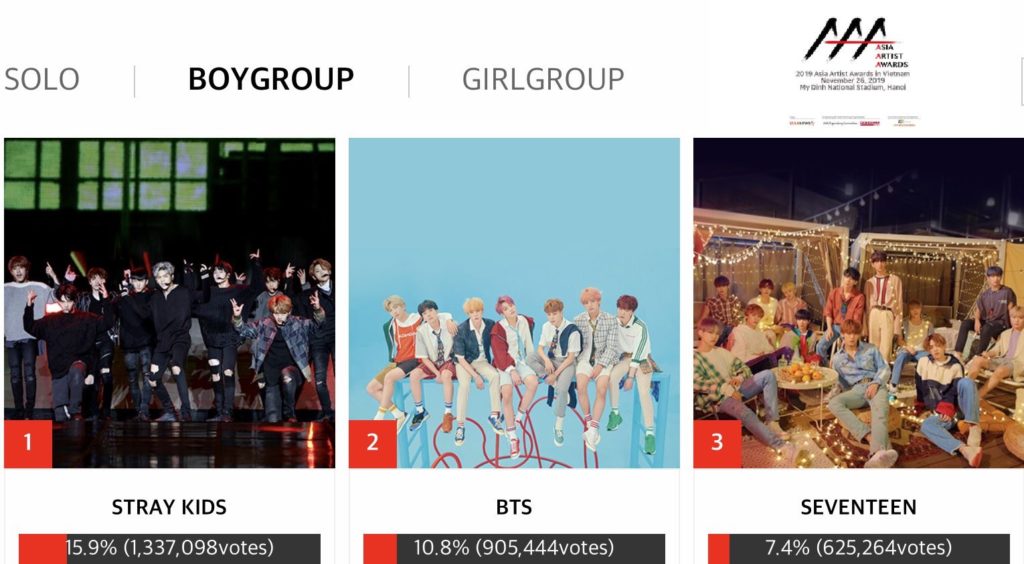The image size is (1024, 564).
Task: Open the STRAY KIDS card
Action: [169, 303]
